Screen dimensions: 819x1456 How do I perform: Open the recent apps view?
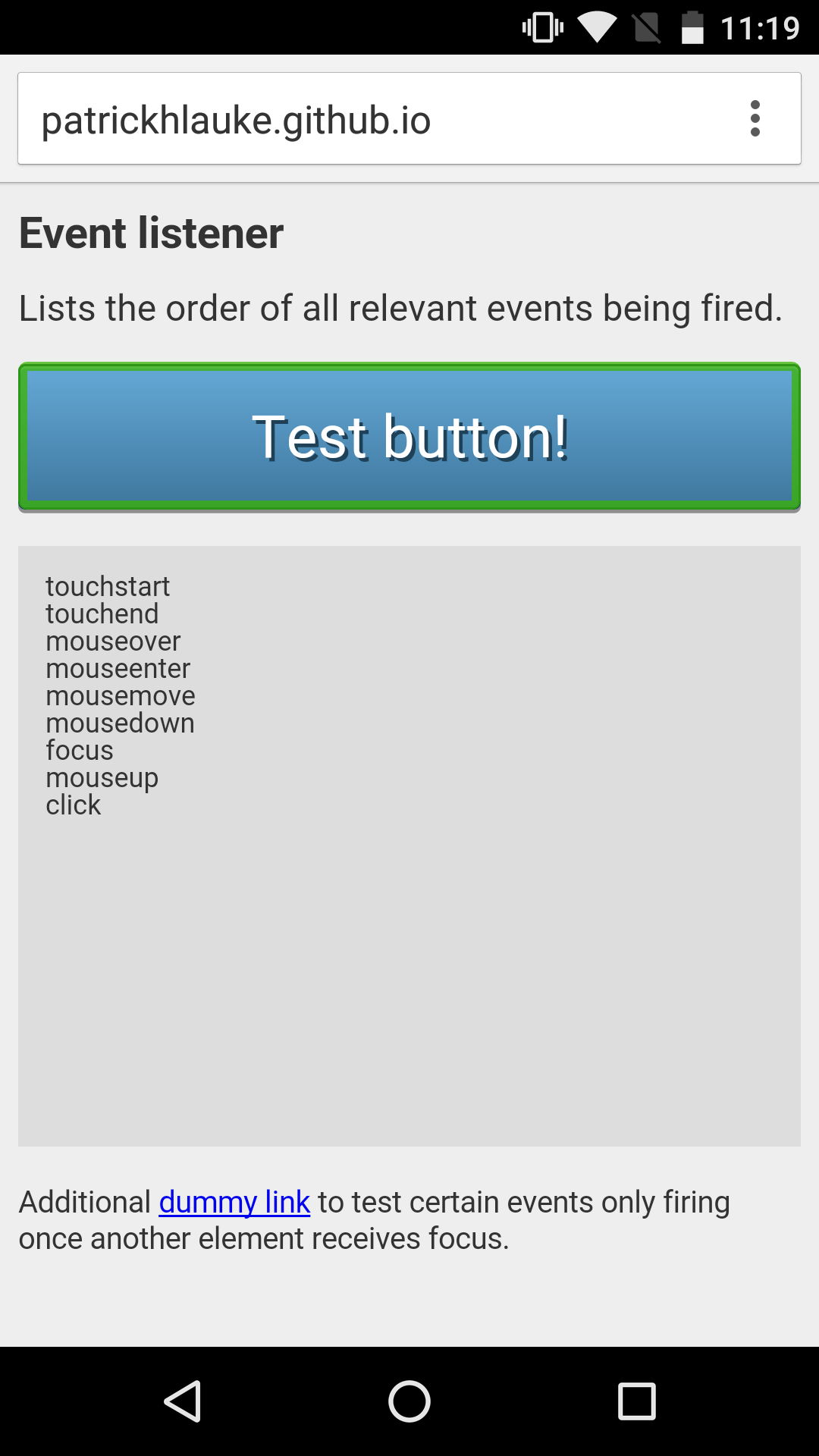pos(637,1401)
